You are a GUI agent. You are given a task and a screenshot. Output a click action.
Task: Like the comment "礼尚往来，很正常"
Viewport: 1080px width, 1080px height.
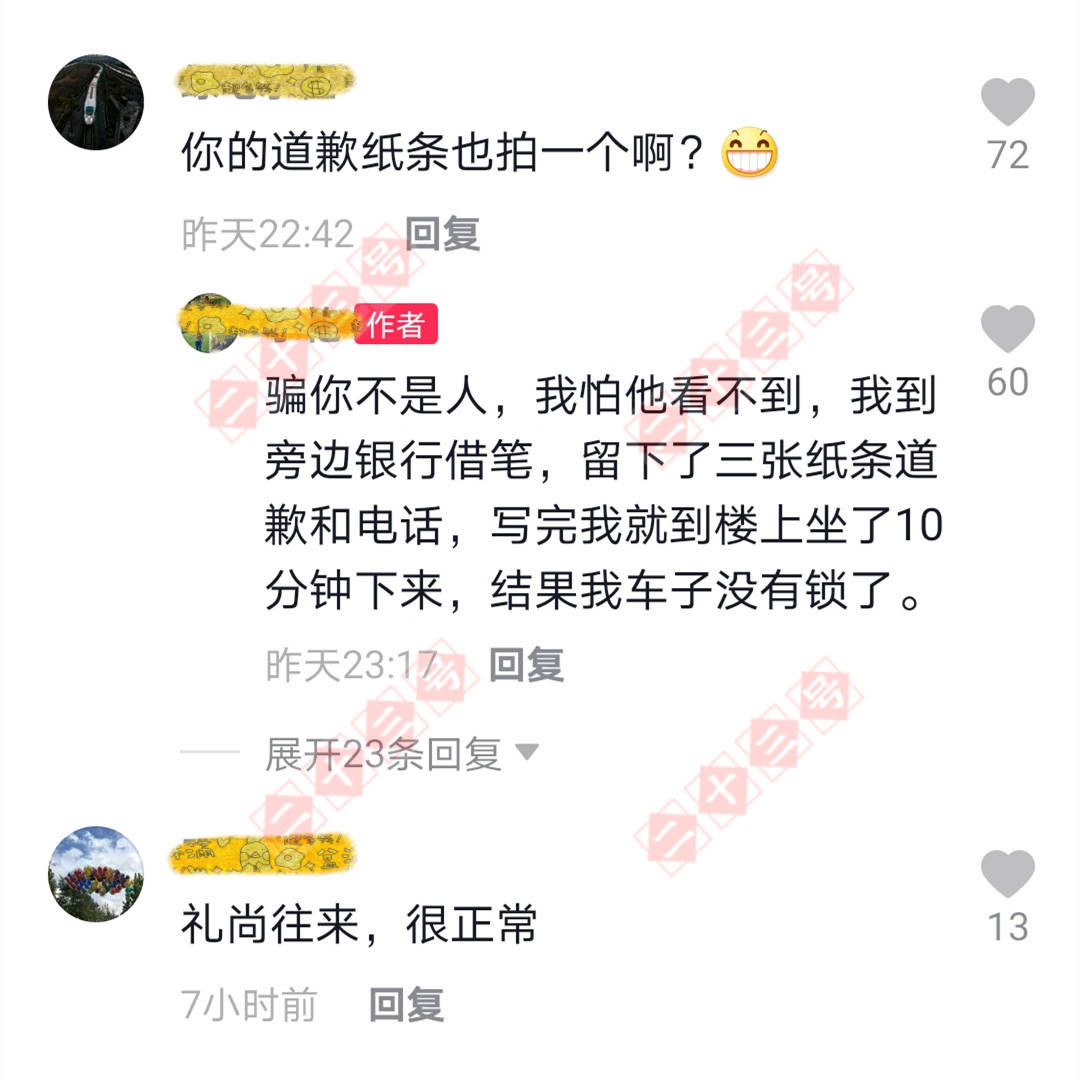pos(1006,875)
